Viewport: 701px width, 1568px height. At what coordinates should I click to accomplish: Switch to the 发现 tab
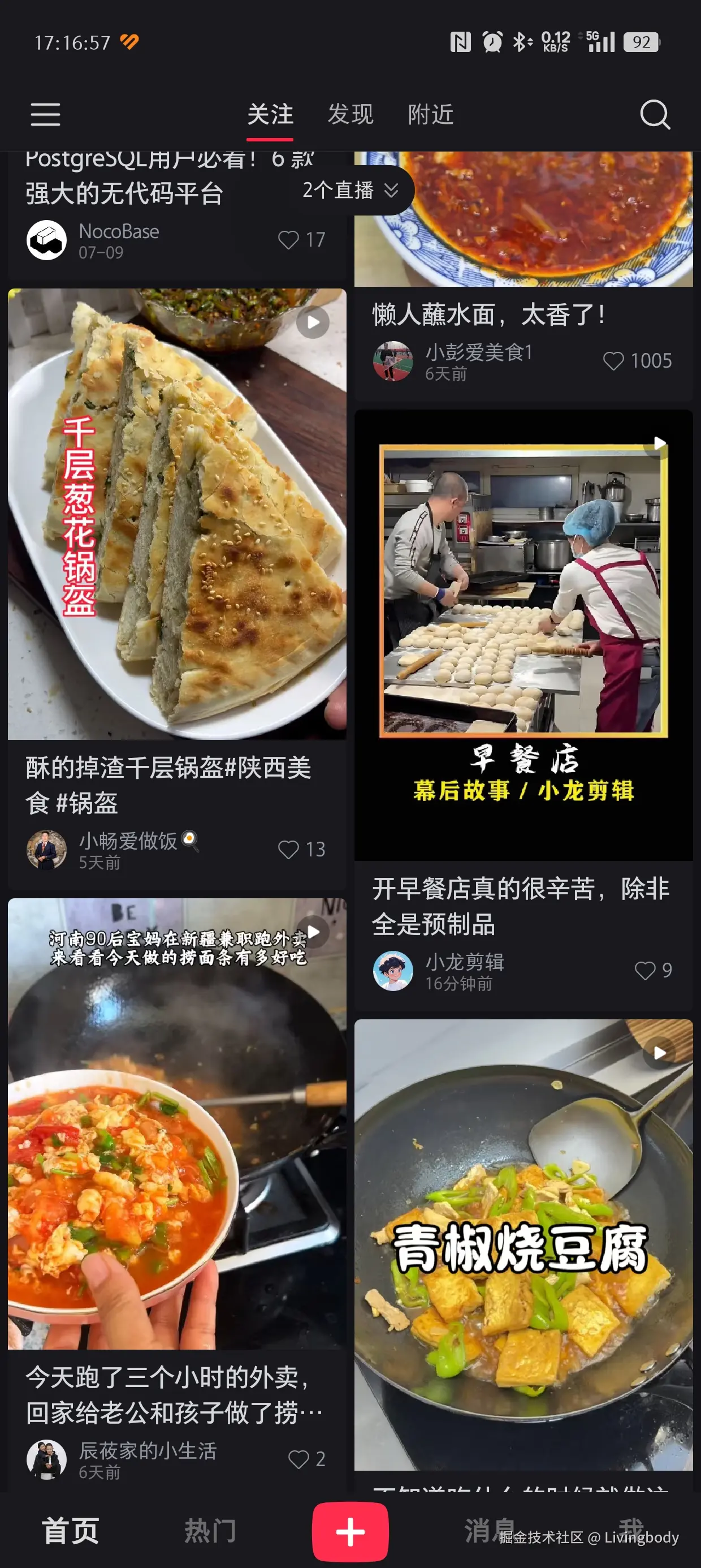[x=350, y=115]
